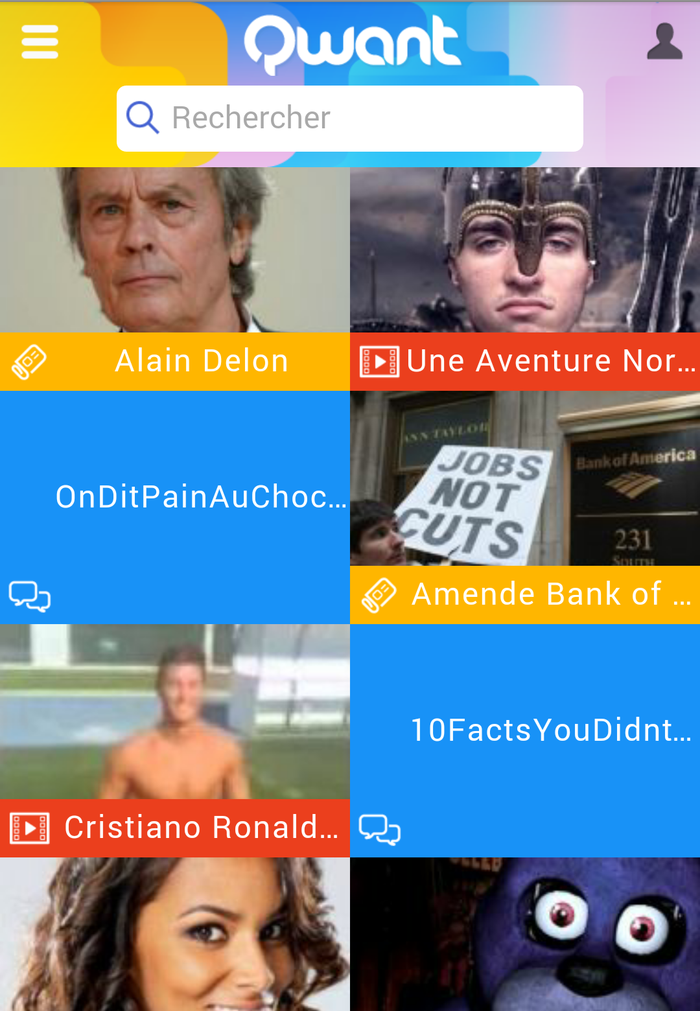The image size is (700, 1011).
Task: Open the tile showing a curly-haired woman
Action: 175,934
